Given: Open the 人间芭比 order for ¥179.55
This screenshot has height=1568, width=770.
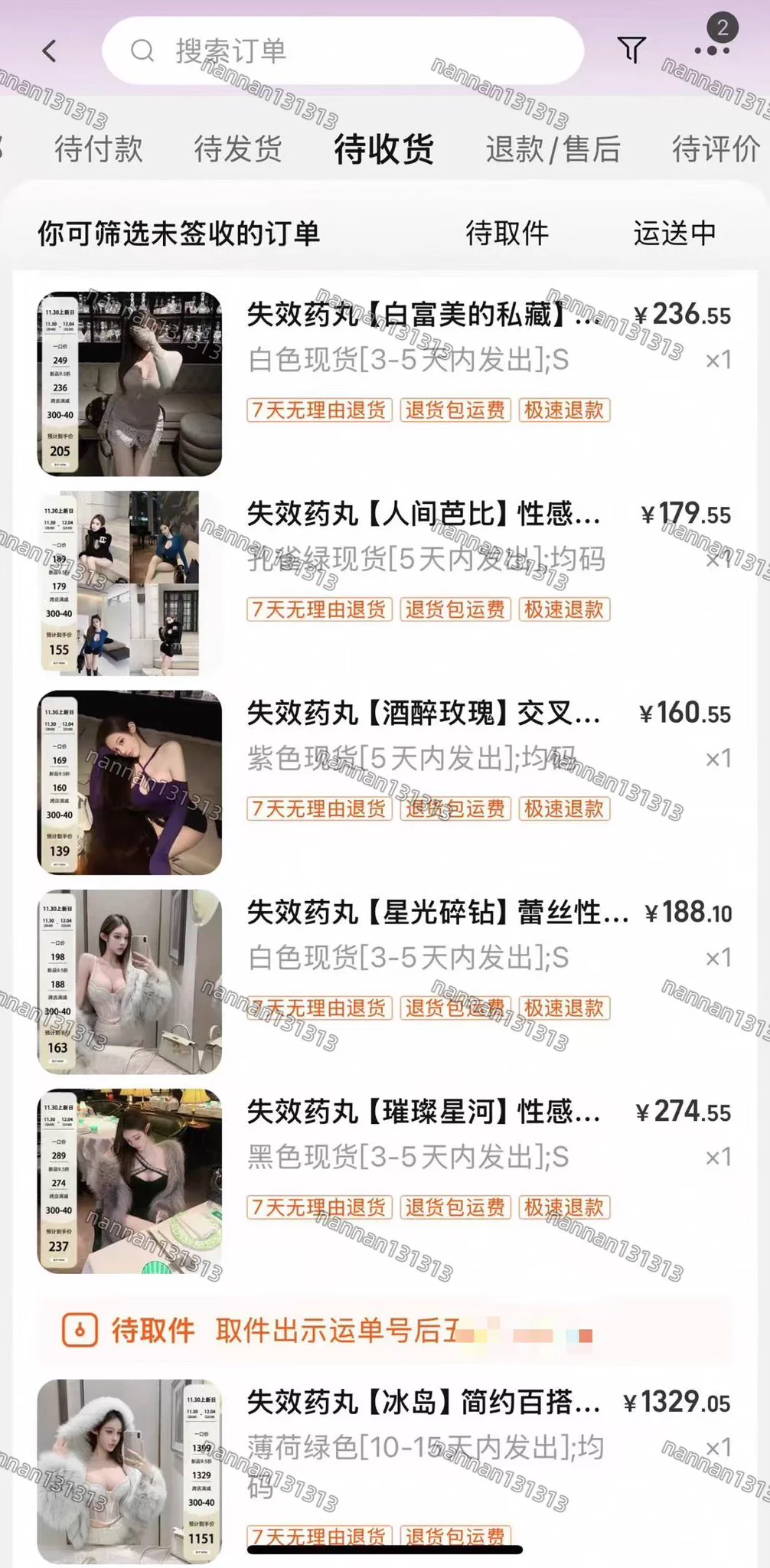Looking at the screenshot, I should 423,514.
